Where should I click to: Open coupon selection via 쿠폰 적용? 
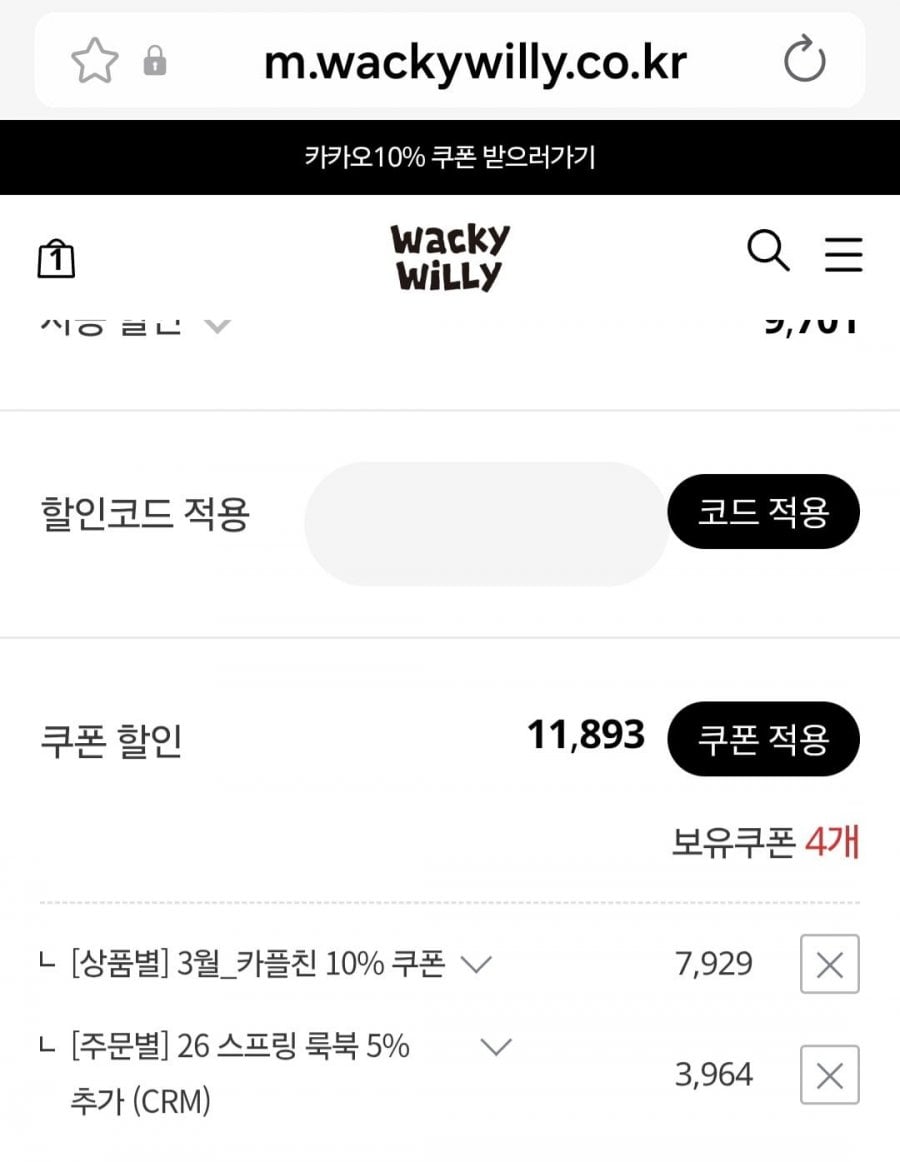[763, 739]
